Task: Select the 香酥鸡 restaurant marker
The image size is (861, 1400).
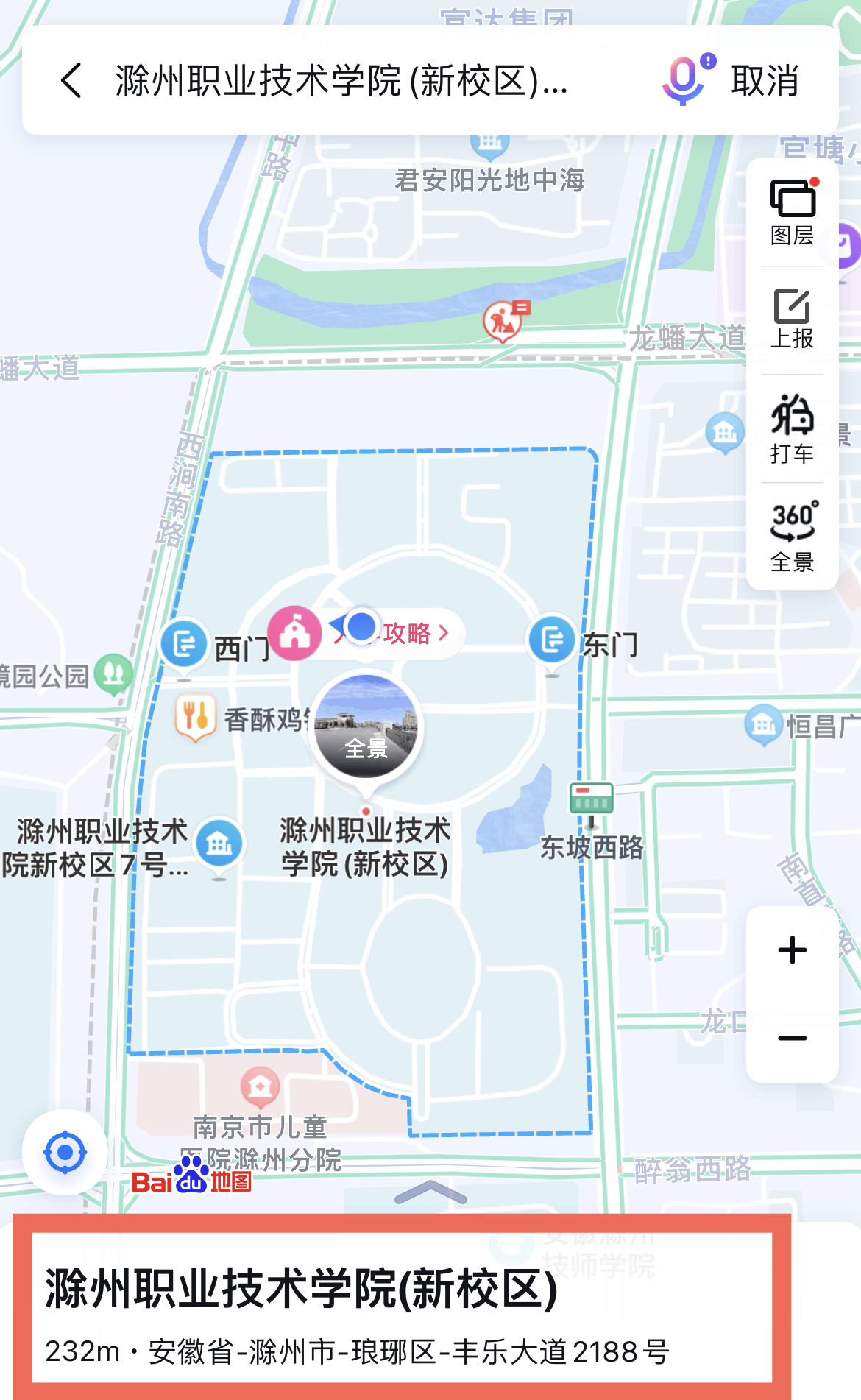Action: [196, 716]
